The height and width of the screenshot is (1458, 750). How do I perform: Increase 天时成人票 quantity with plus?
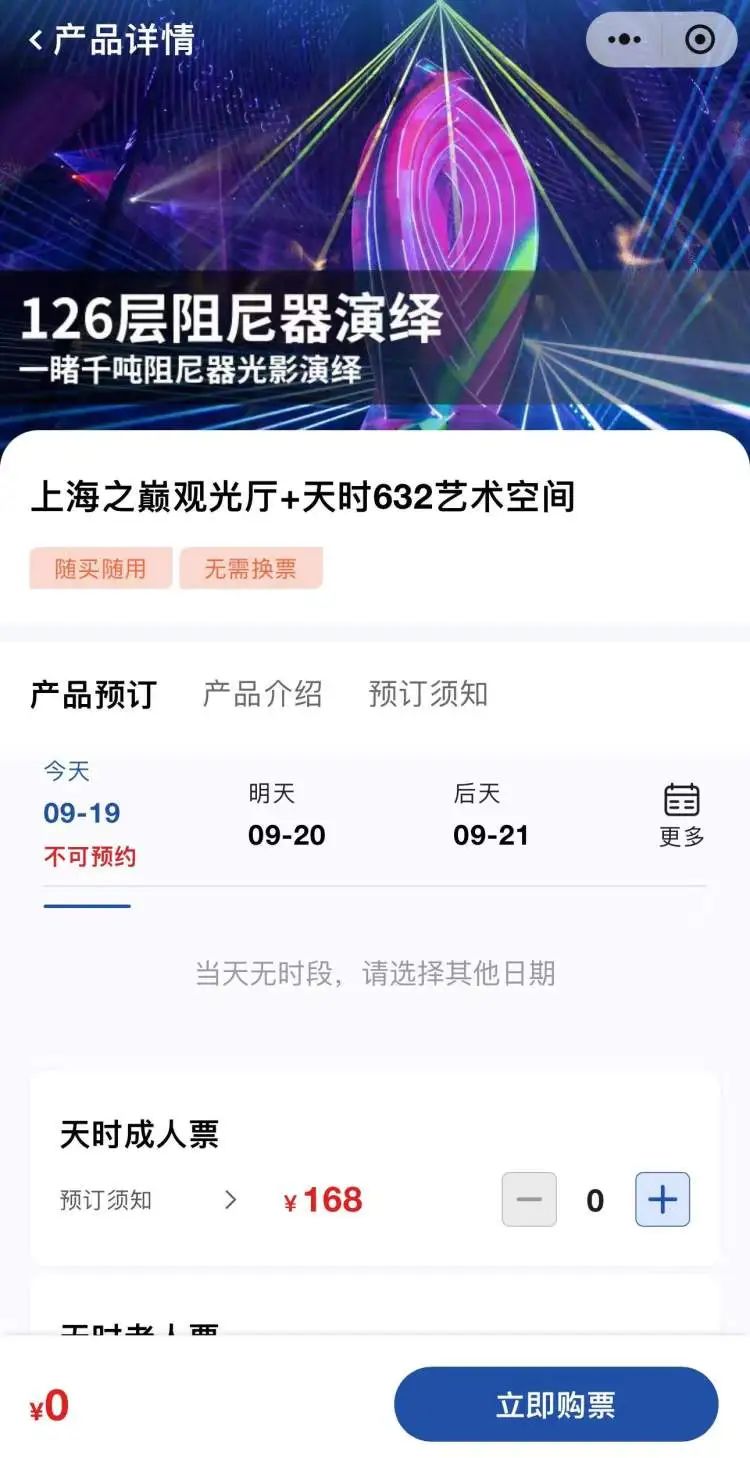tap(662, 1200)
